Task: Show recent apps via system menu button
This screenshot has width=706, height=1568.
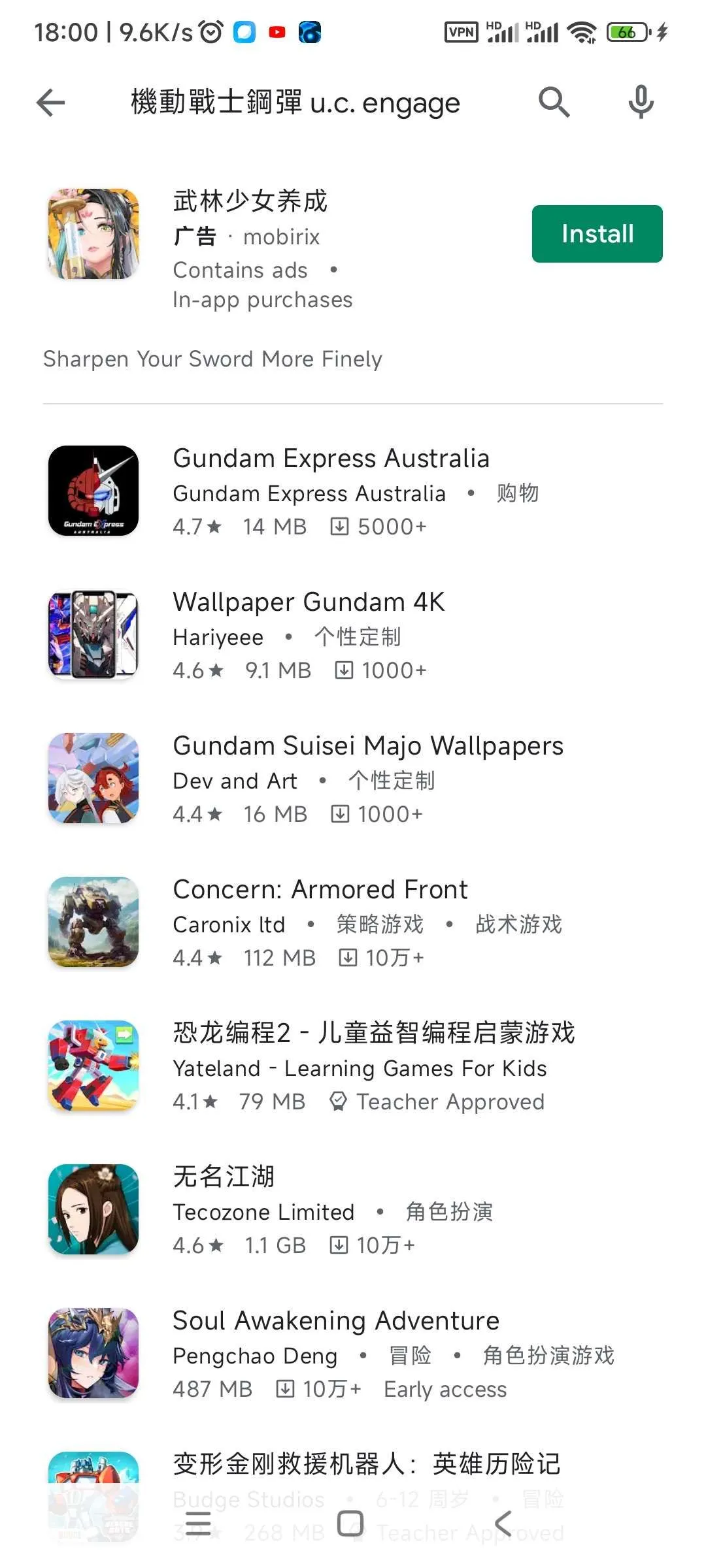Action: coord(198,1524)
